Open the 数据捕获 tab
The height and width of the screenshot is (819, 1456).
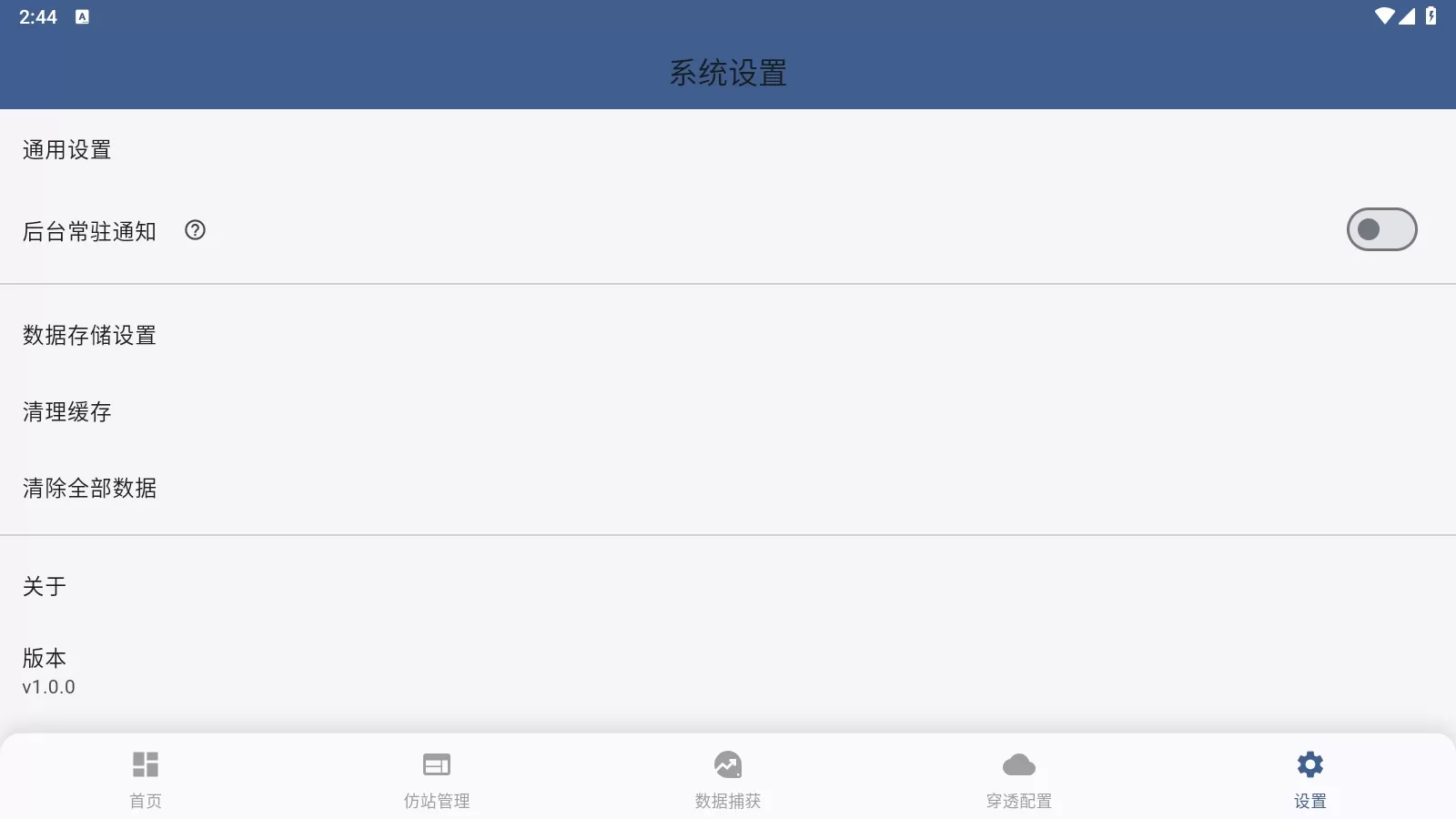click(728, 778)
